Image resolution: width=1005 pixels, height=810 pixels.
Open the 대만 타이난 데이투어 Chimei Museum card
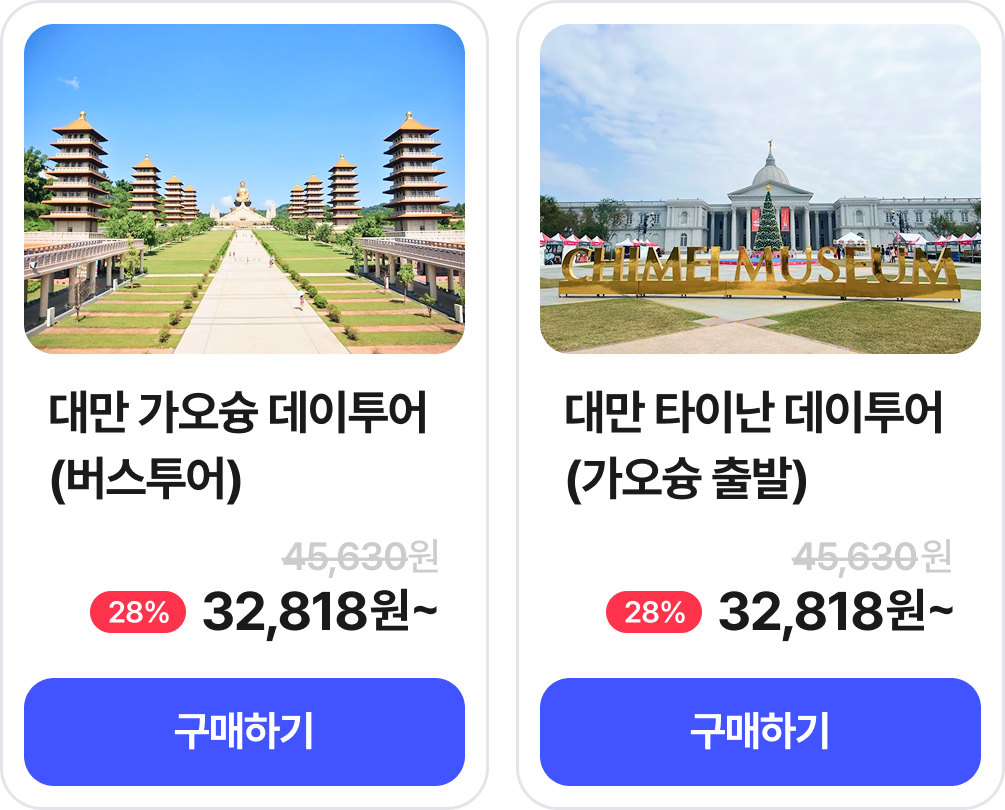pos(760,190)
